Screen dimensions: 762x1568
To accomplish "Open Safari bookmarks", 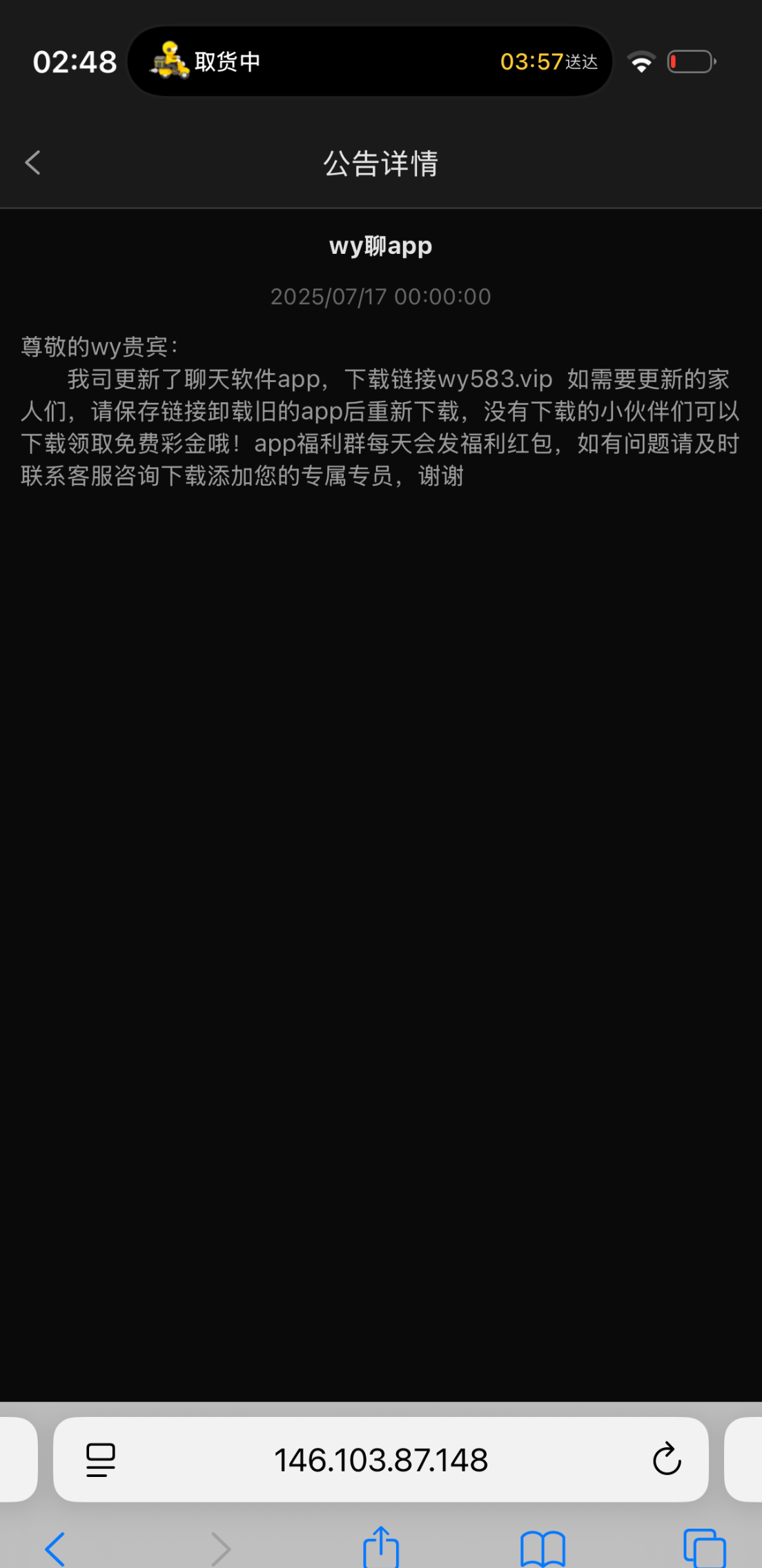I will [x=543, y=1549].
